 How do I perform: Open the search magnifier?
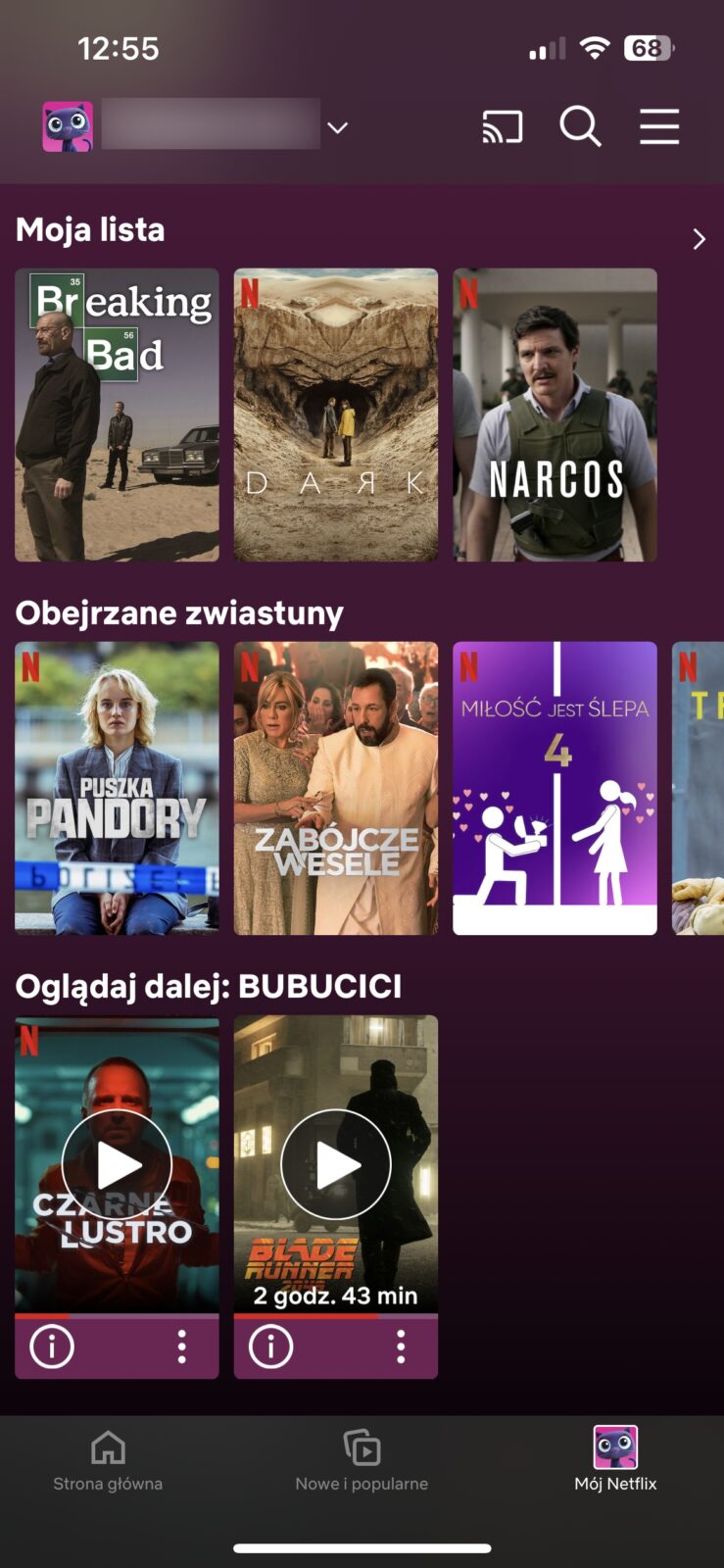pos(580,127)
